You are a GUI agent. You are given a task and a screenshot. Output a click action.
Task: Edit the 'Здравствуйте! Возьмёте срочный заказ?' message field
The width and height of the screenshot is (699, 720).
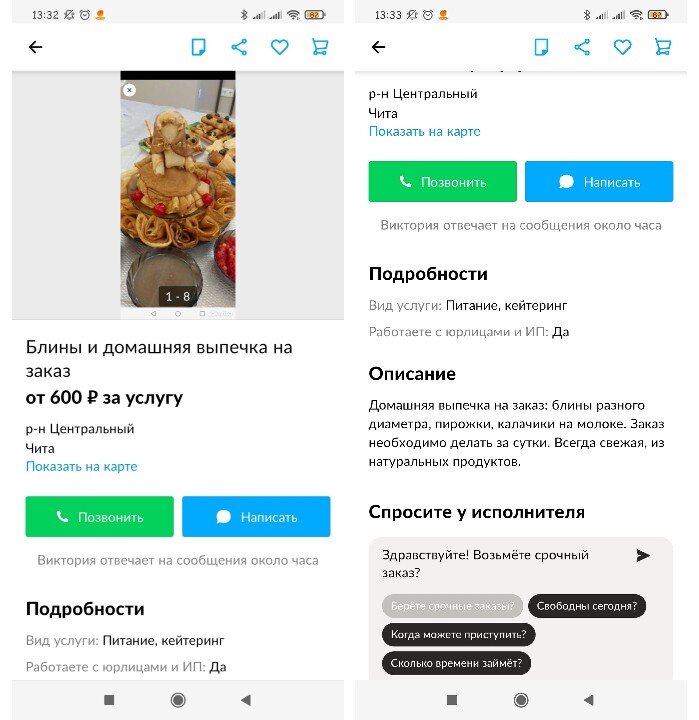(500, 564)
